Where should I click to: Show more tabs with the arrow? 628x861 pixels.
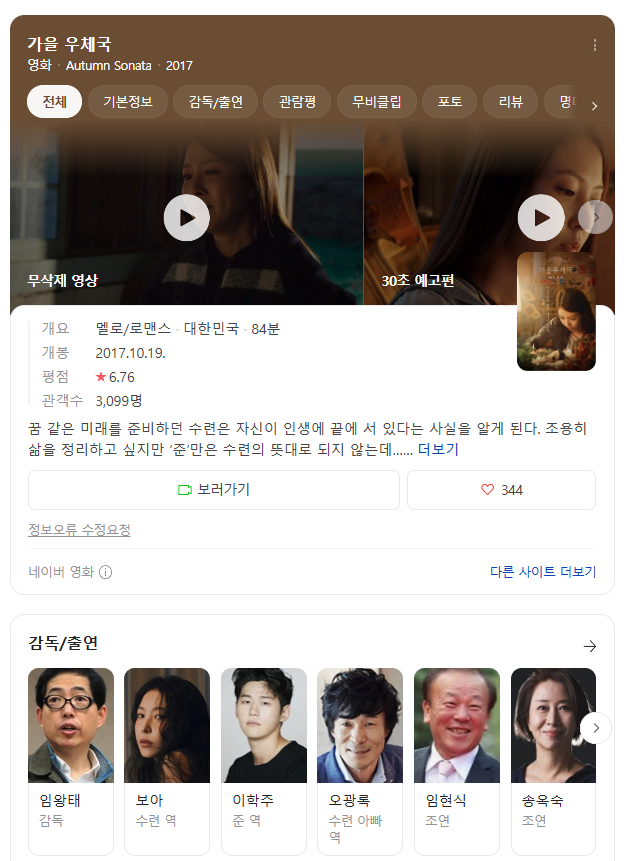(594, 105)
